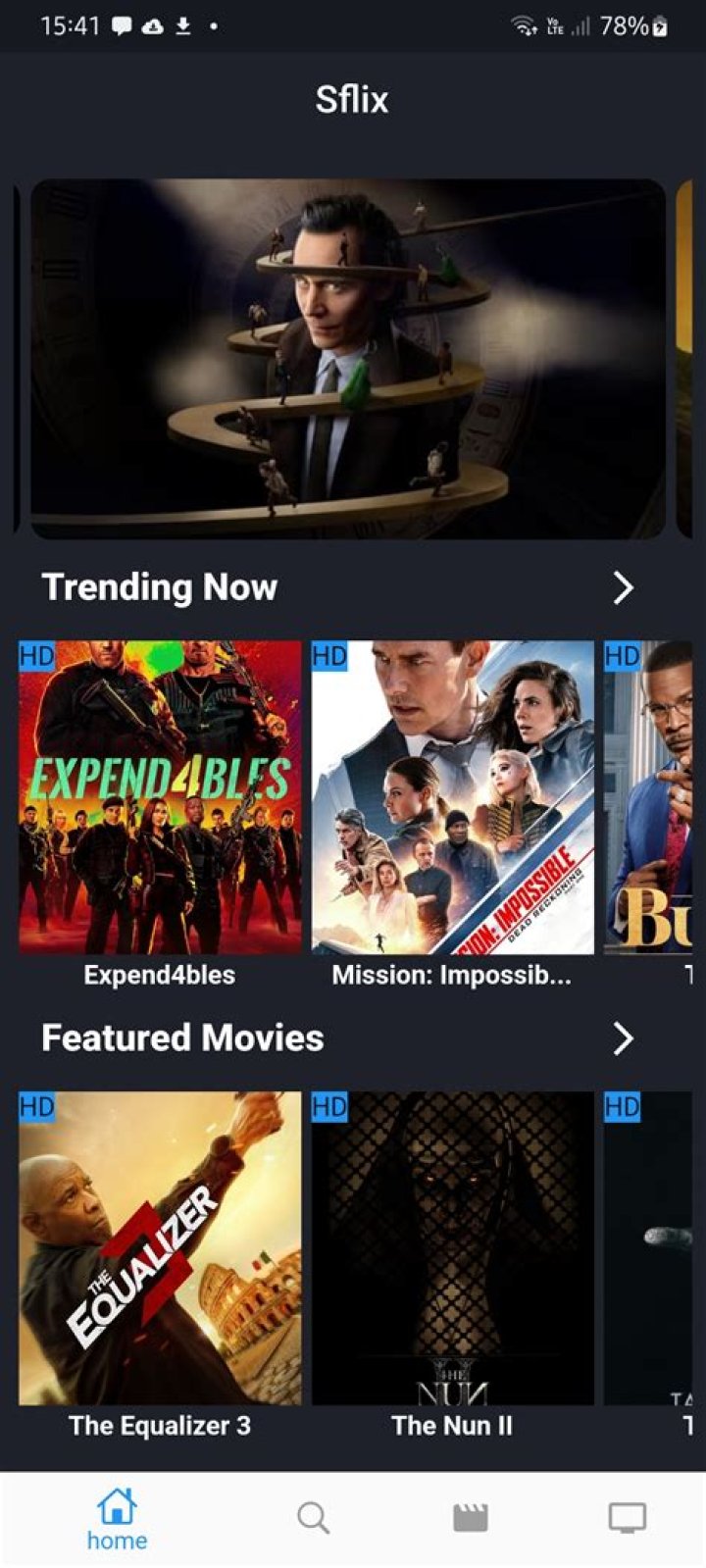Open The Nun II movie card
This screenshot has width=706, height=1568.
[x=452, y=1247]
